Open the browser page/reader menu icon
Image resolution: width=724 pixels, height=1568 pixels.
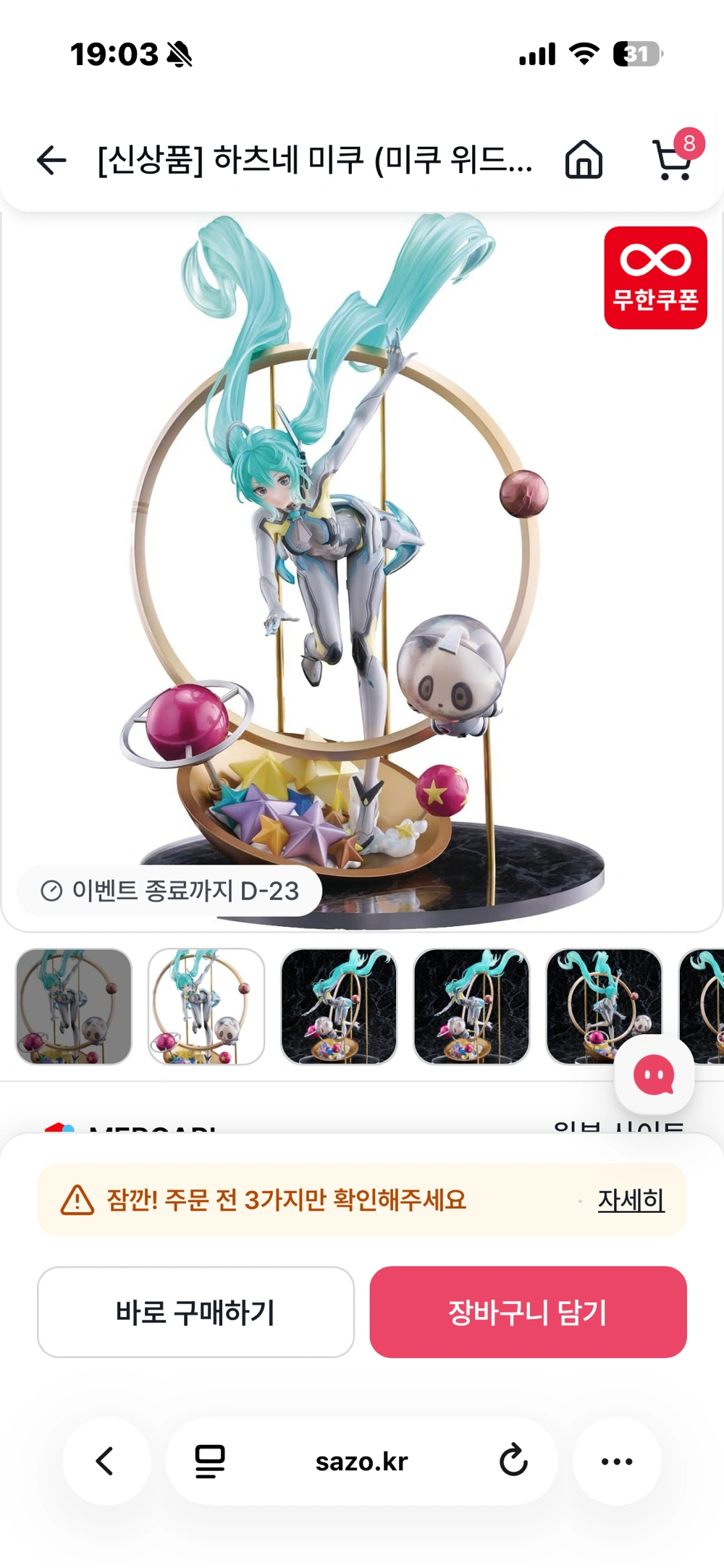pos(210,1461)
